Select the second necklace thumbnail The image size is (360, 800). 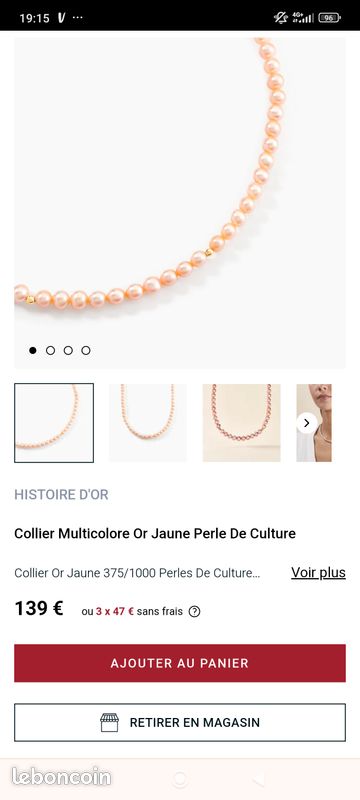coord(147,423)
